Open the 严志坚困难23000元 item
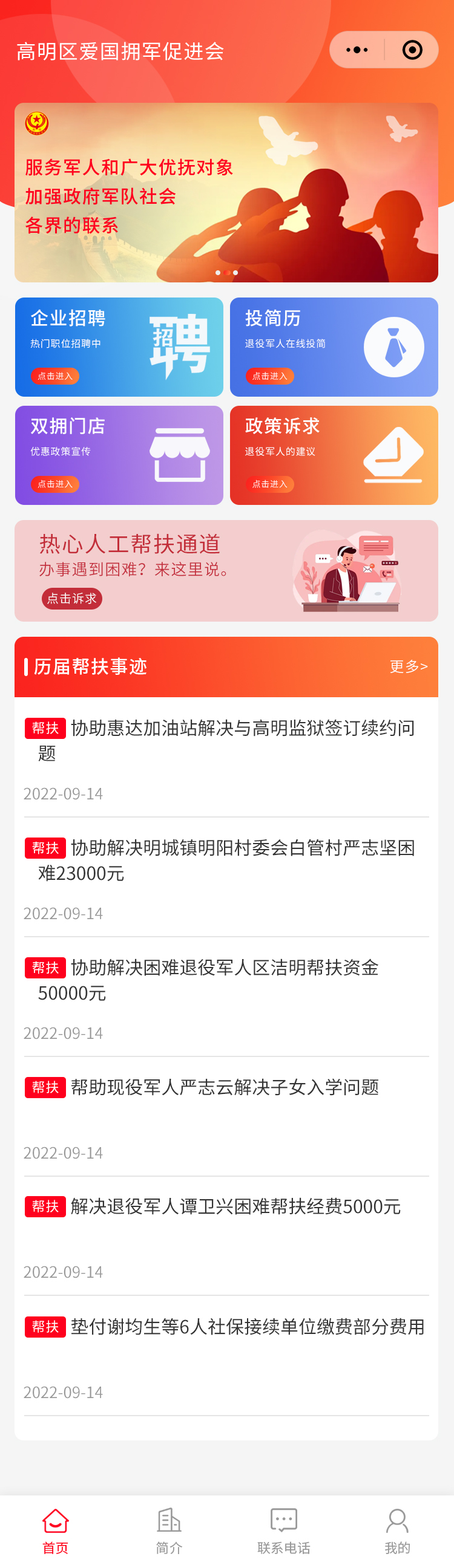454x1568 pixels. (226, 860)
